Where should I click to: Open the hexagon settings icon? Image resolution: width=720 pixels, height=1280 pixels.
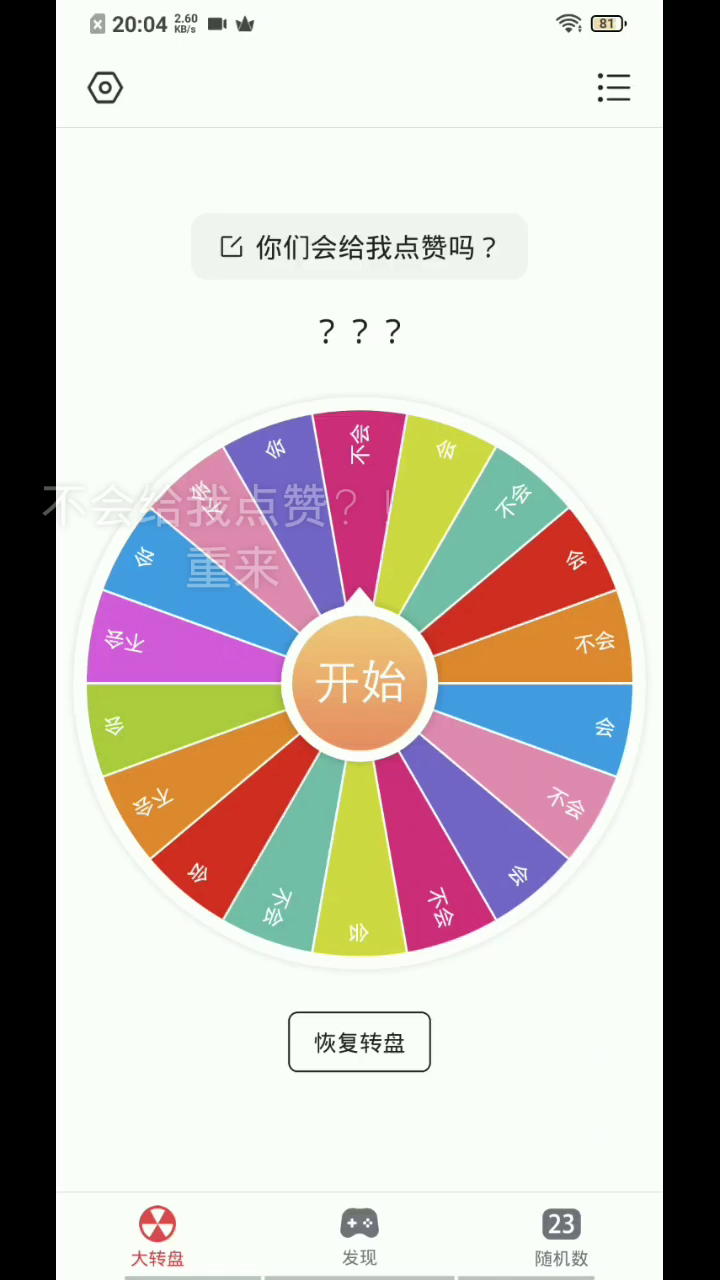click(x=105, y=88)
